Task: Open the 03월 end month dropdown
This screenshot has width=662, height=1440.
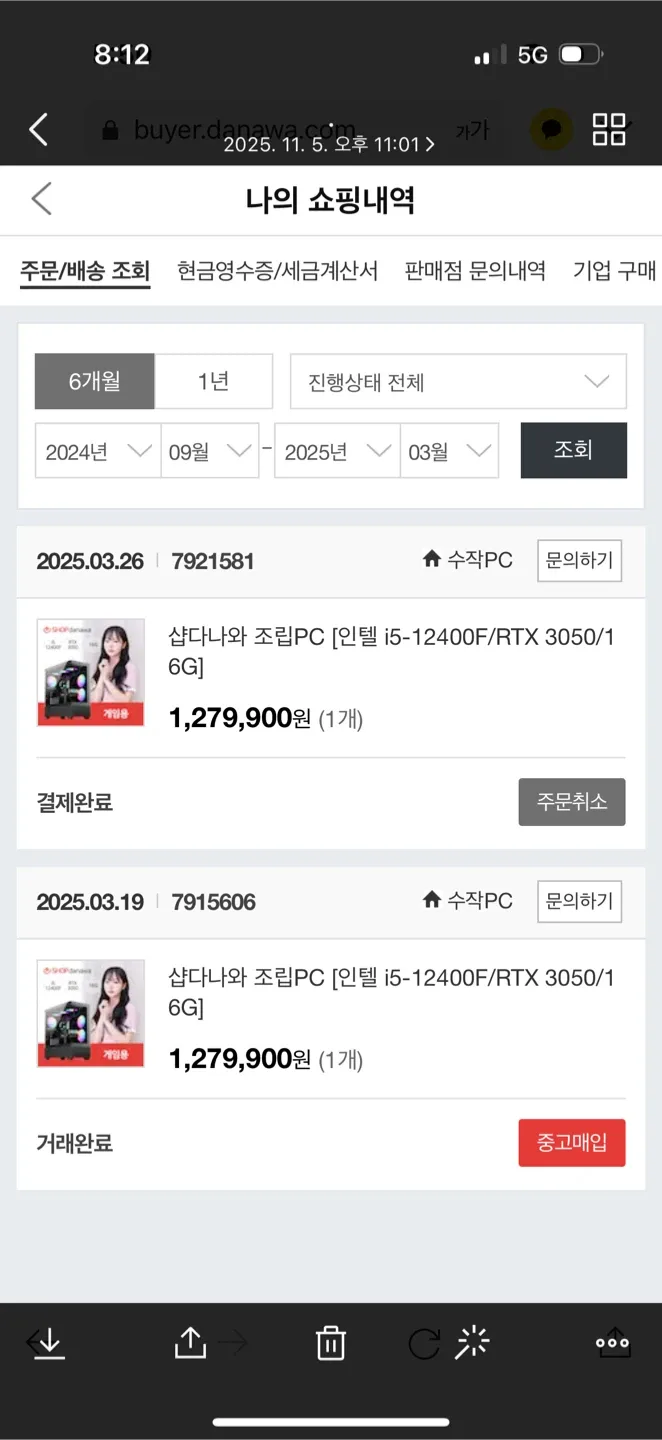Action: pyautogui.click(x=449, y=451)
